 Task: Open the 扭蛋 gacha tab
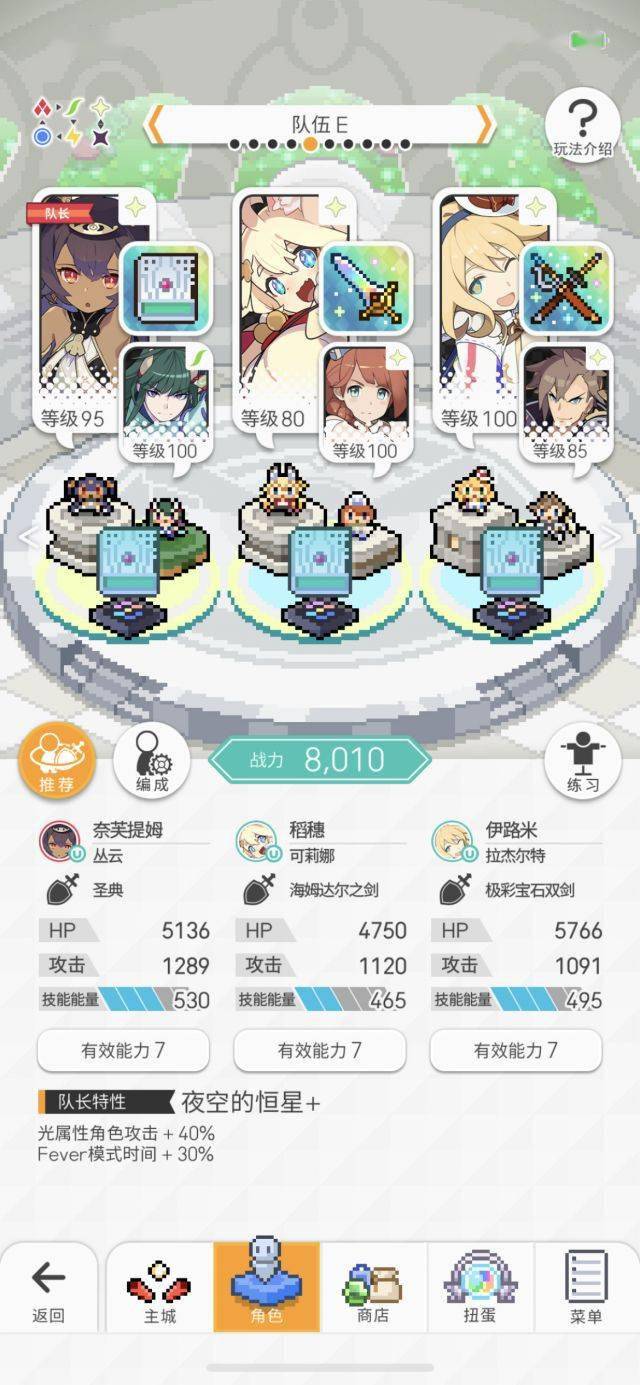[480, 1290]
